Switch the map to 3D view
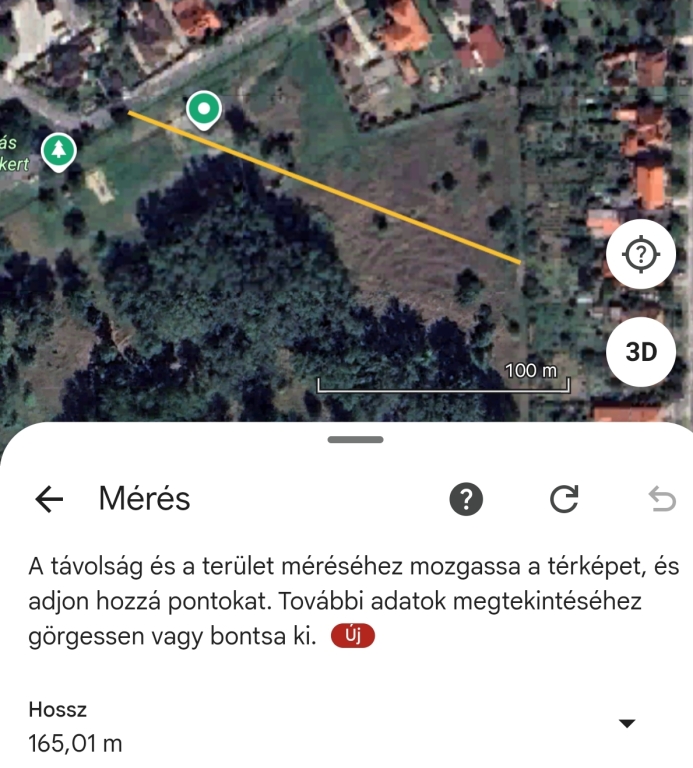 [x=641, y=352]
